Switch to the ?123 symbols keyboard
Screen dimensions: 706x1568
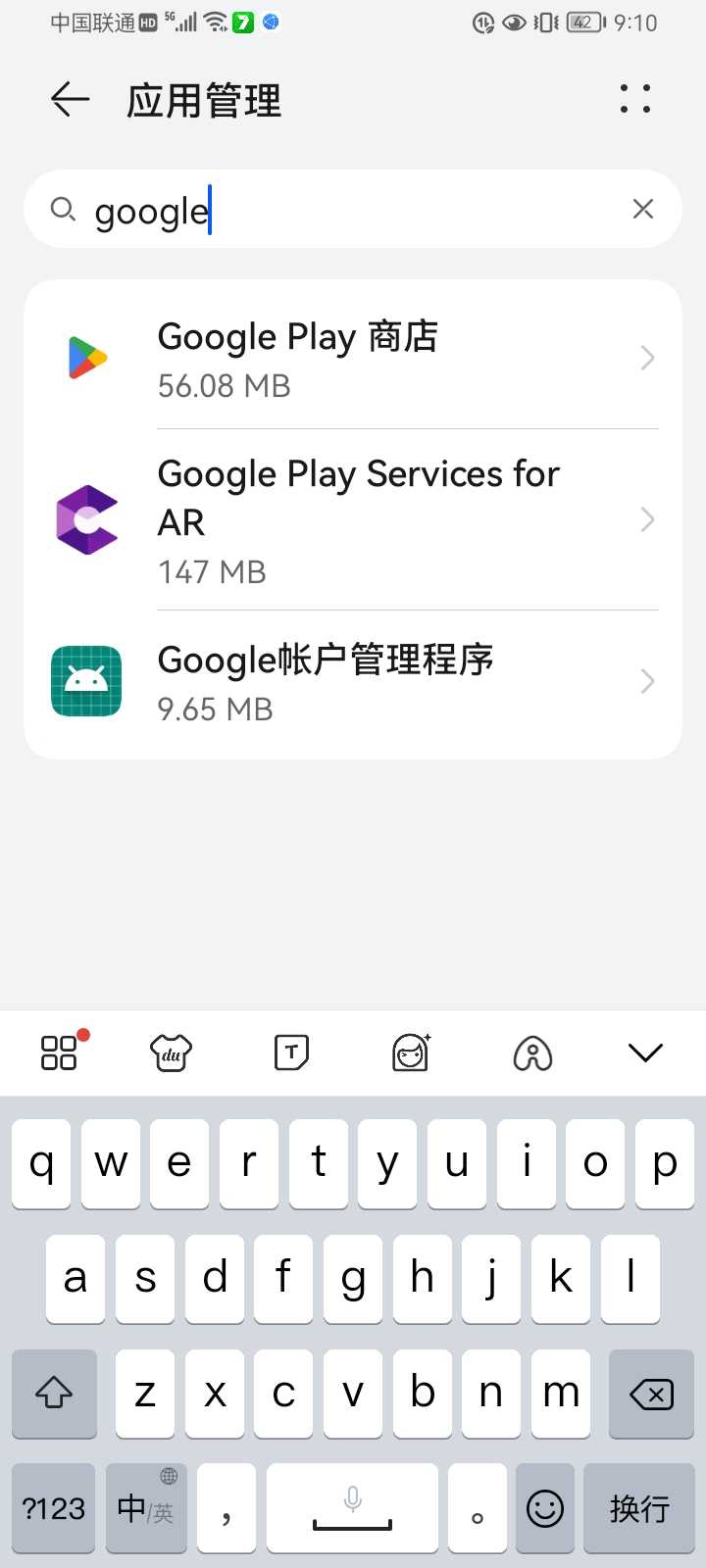pos(54,1508)
